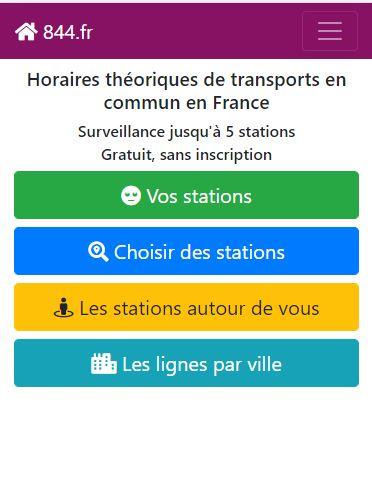The height and width of the screenshot is (478, 372).
Task: Select Choisir des stations
Action: click(x=186, y=251)
